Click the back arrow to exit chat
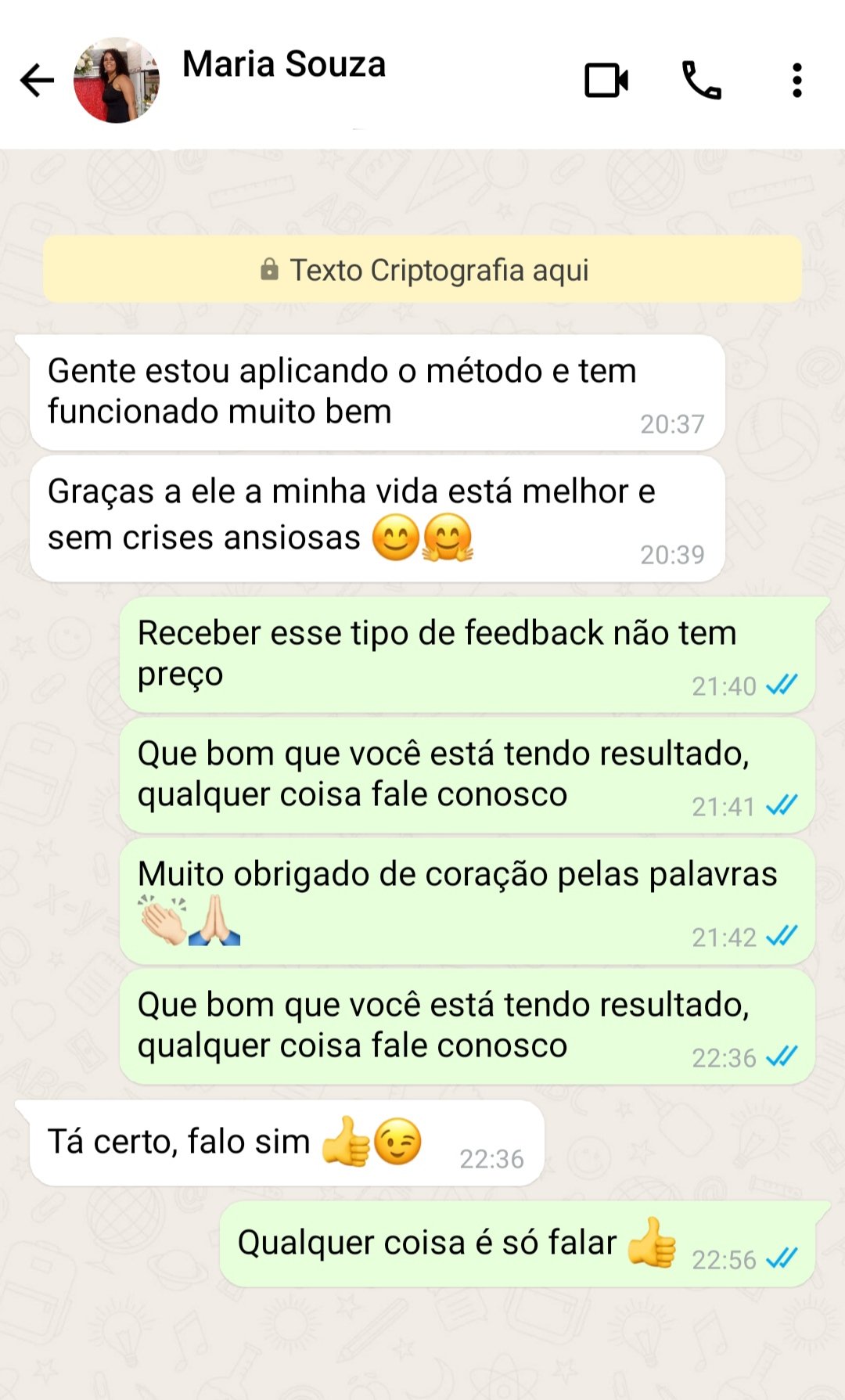The image size is (845, 1400). (x=34, y=78)
